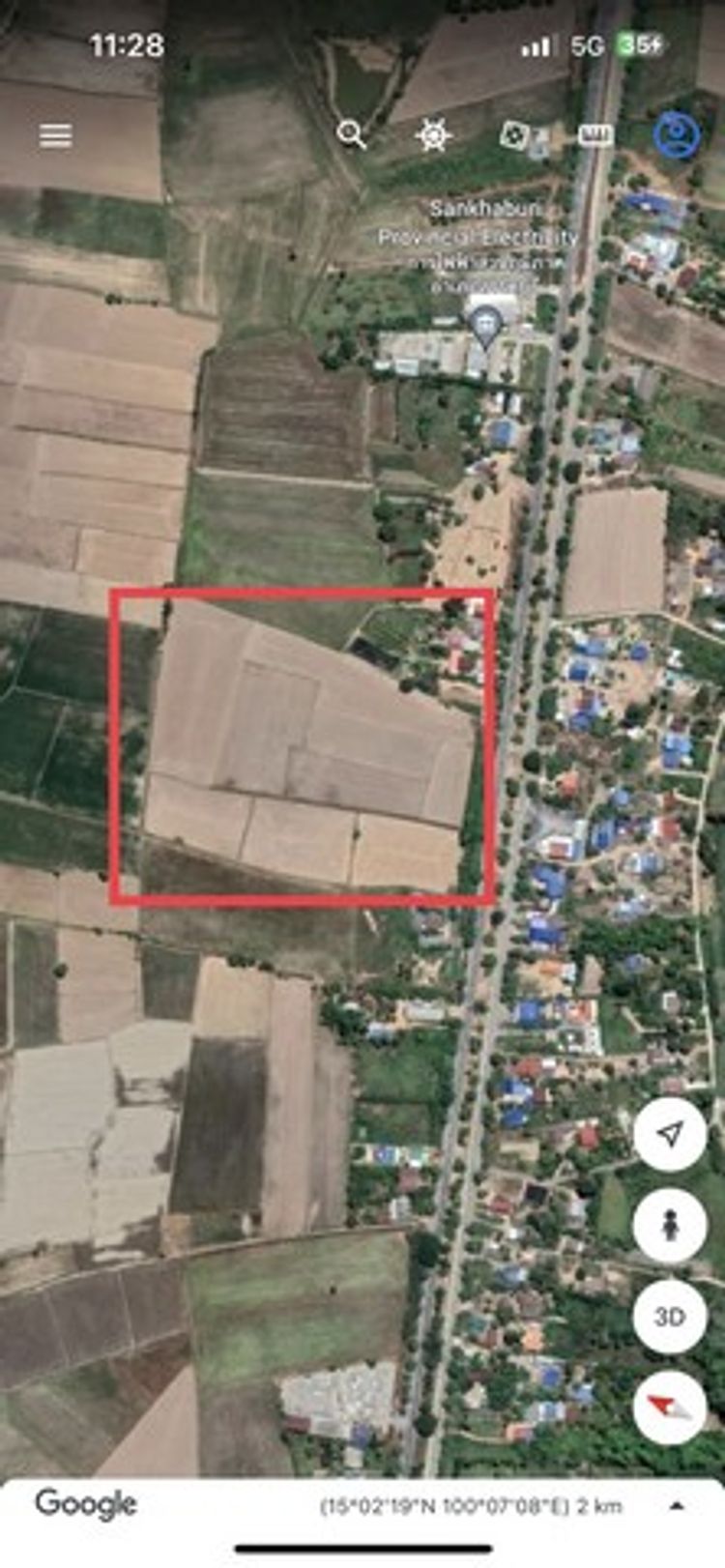
Task: Tap the I'm Feeling Lucky dice
Action: (513, 135)
